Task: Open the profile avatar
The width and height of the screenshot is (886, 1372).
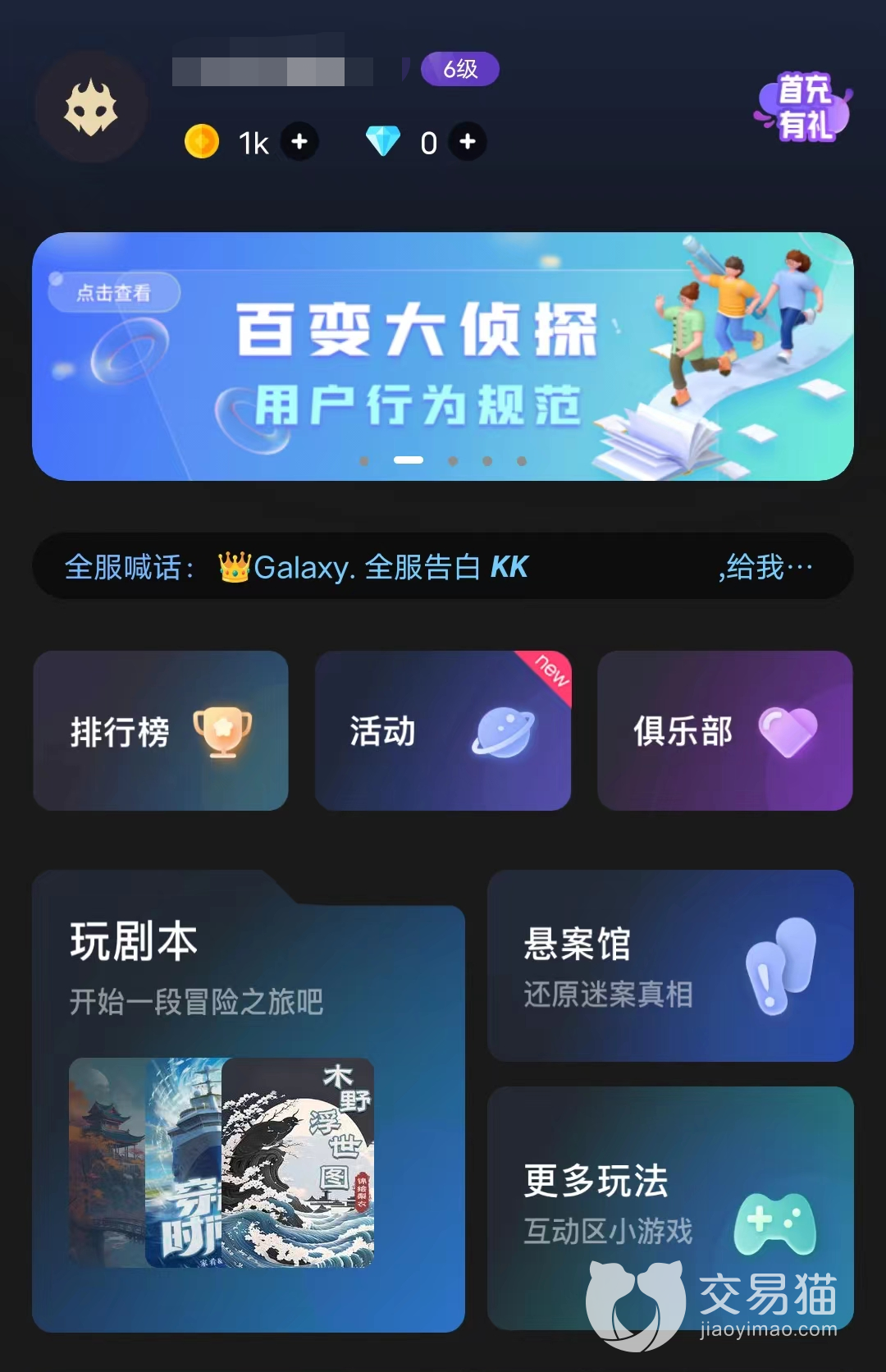Action: pyautogui.click(x=91, y=107)
